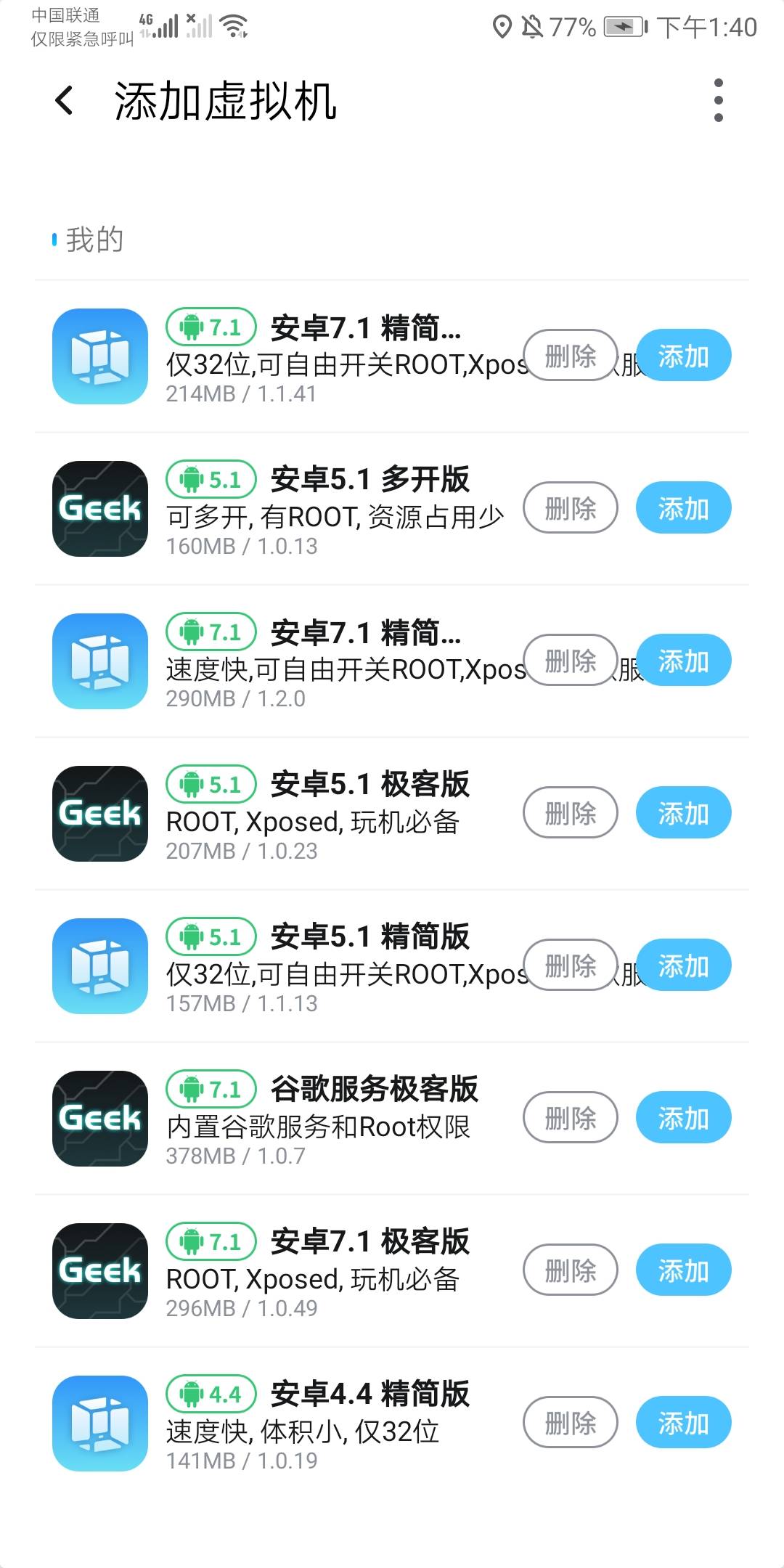Screen dimensions: 784x1568
Task: Add the 安卓4.4 精简版 virtual machine
Action: coord(683,1423)
